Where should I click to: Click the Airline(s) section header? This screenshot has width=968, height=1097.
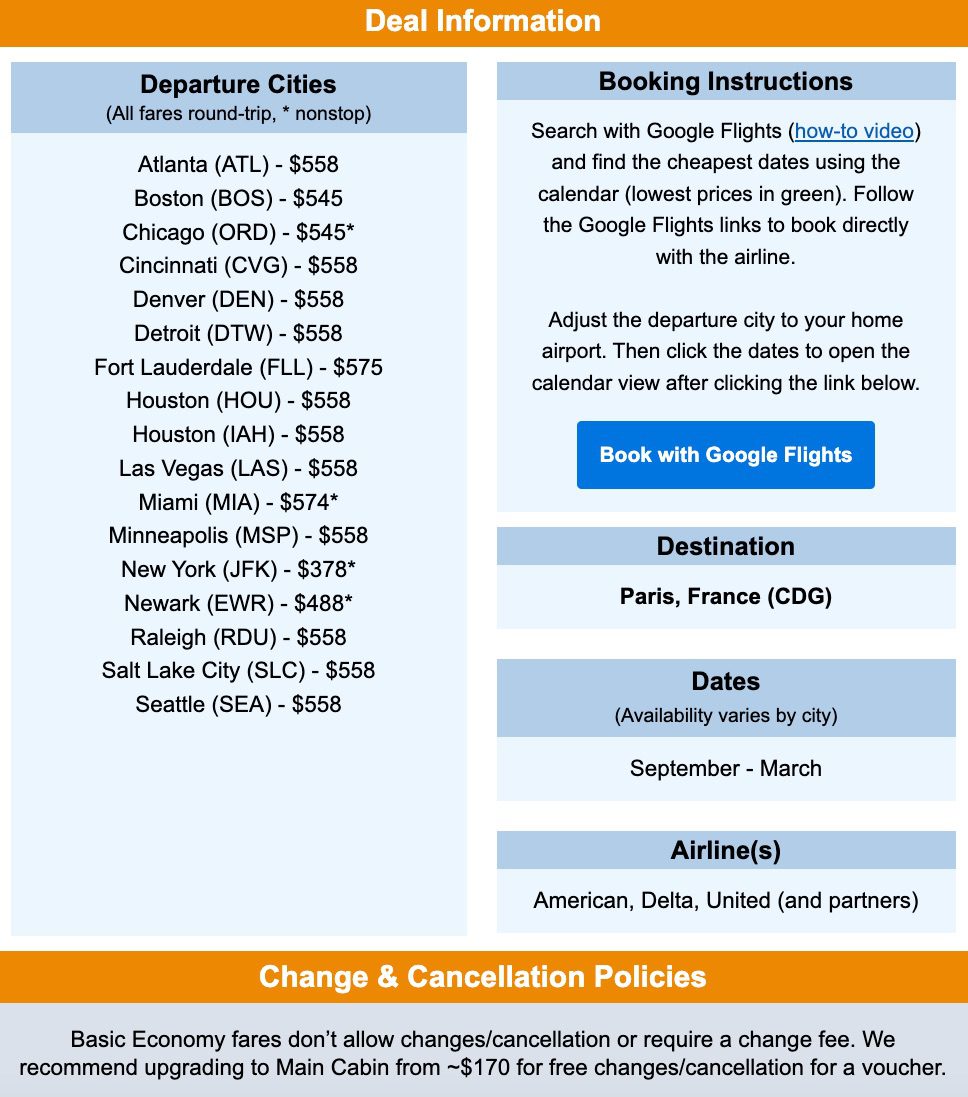(x=725, y=850)
